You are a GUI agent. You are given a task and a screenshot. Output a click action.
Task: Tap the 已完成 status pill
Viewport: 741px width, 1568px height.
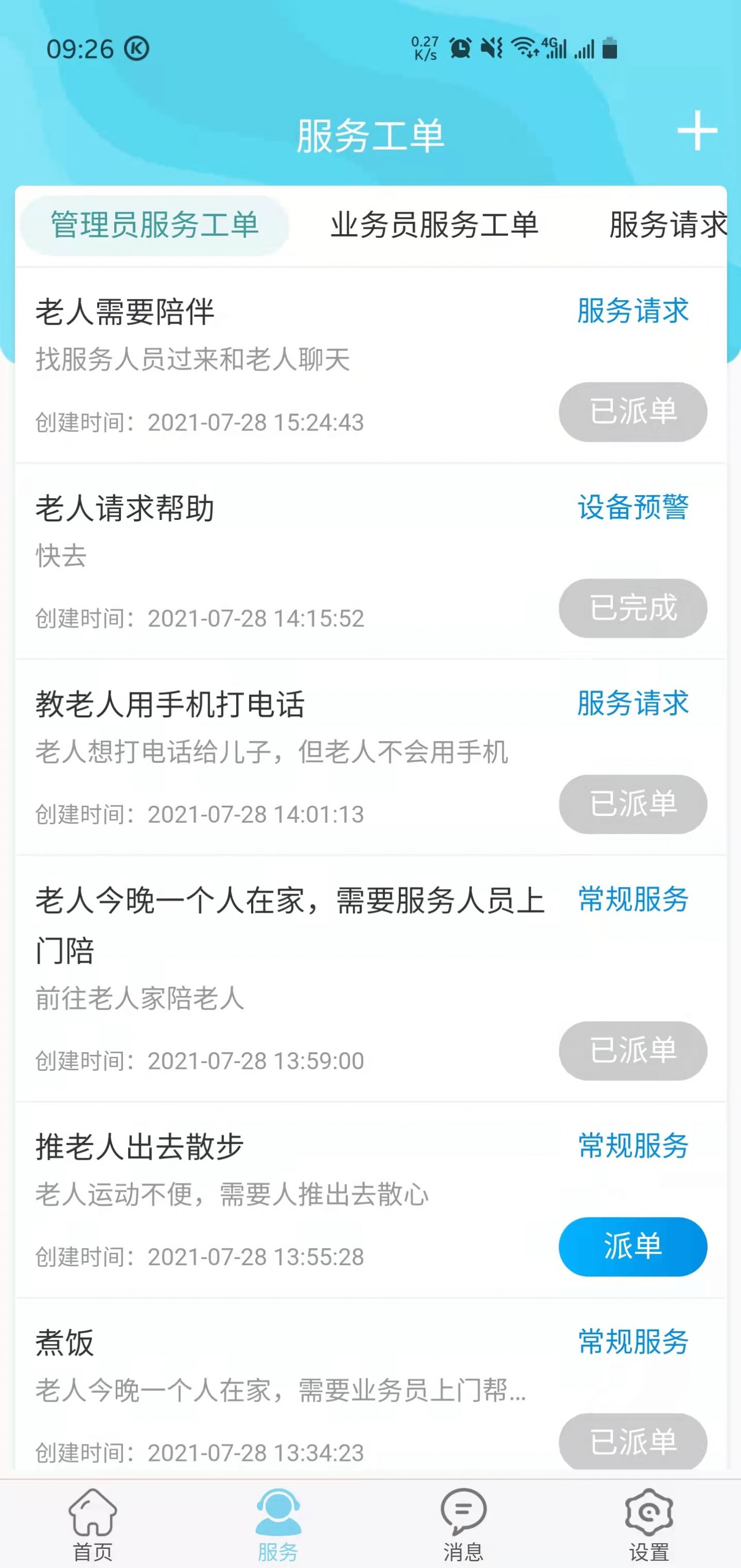pyautogui.click(x=632, y=609)
